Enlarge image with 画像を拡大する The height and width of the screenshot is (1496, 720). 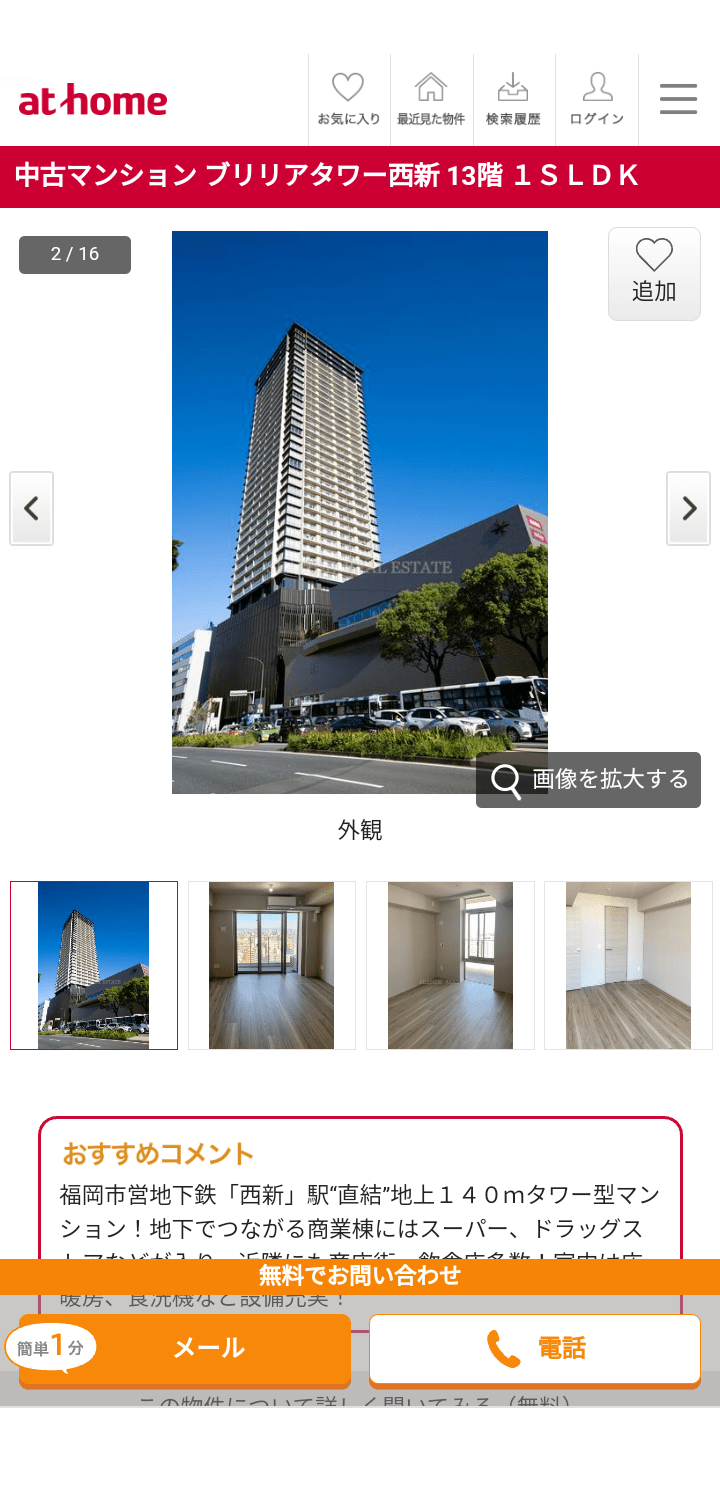tap(588, 780)
